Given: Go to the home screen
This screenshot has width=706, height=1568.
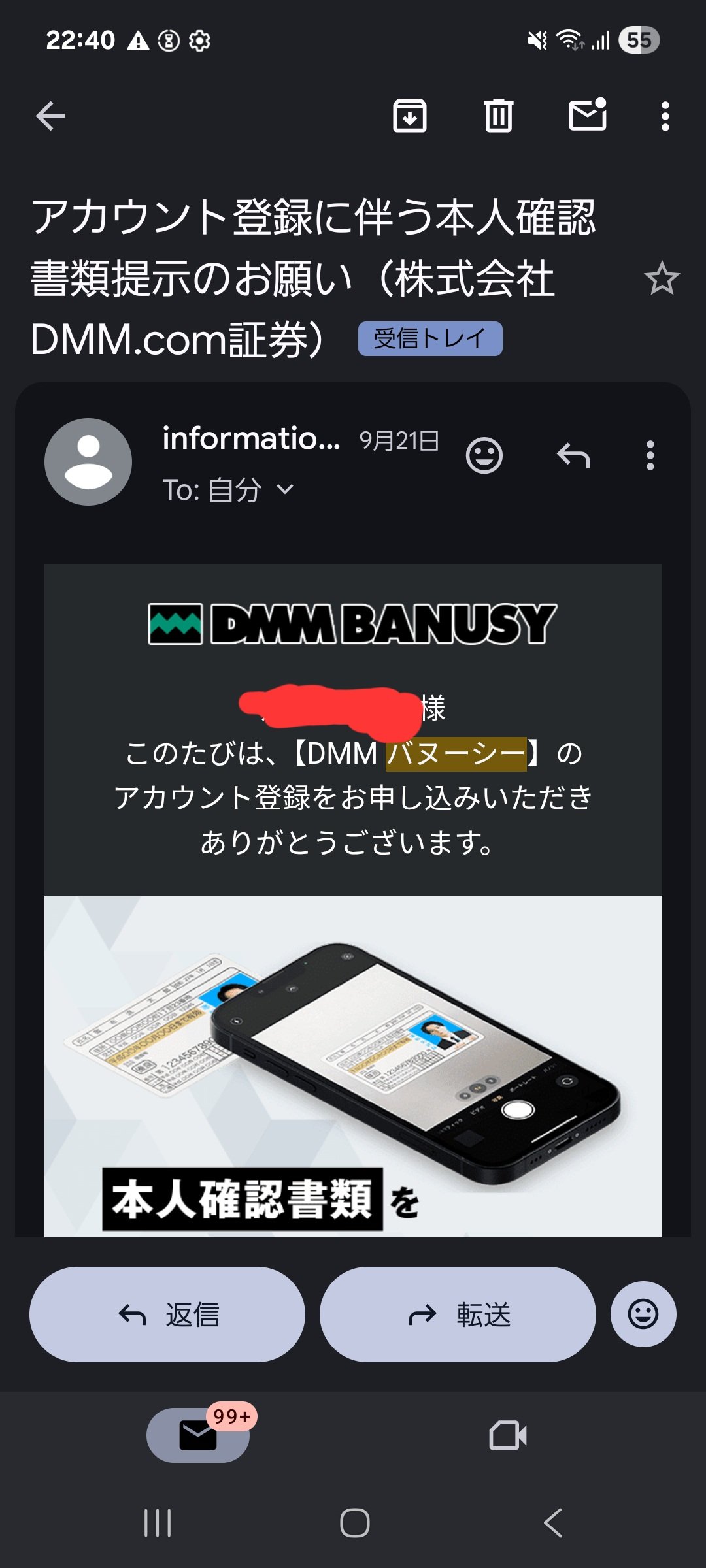Looking at the screenshot, I should 354,1523.
